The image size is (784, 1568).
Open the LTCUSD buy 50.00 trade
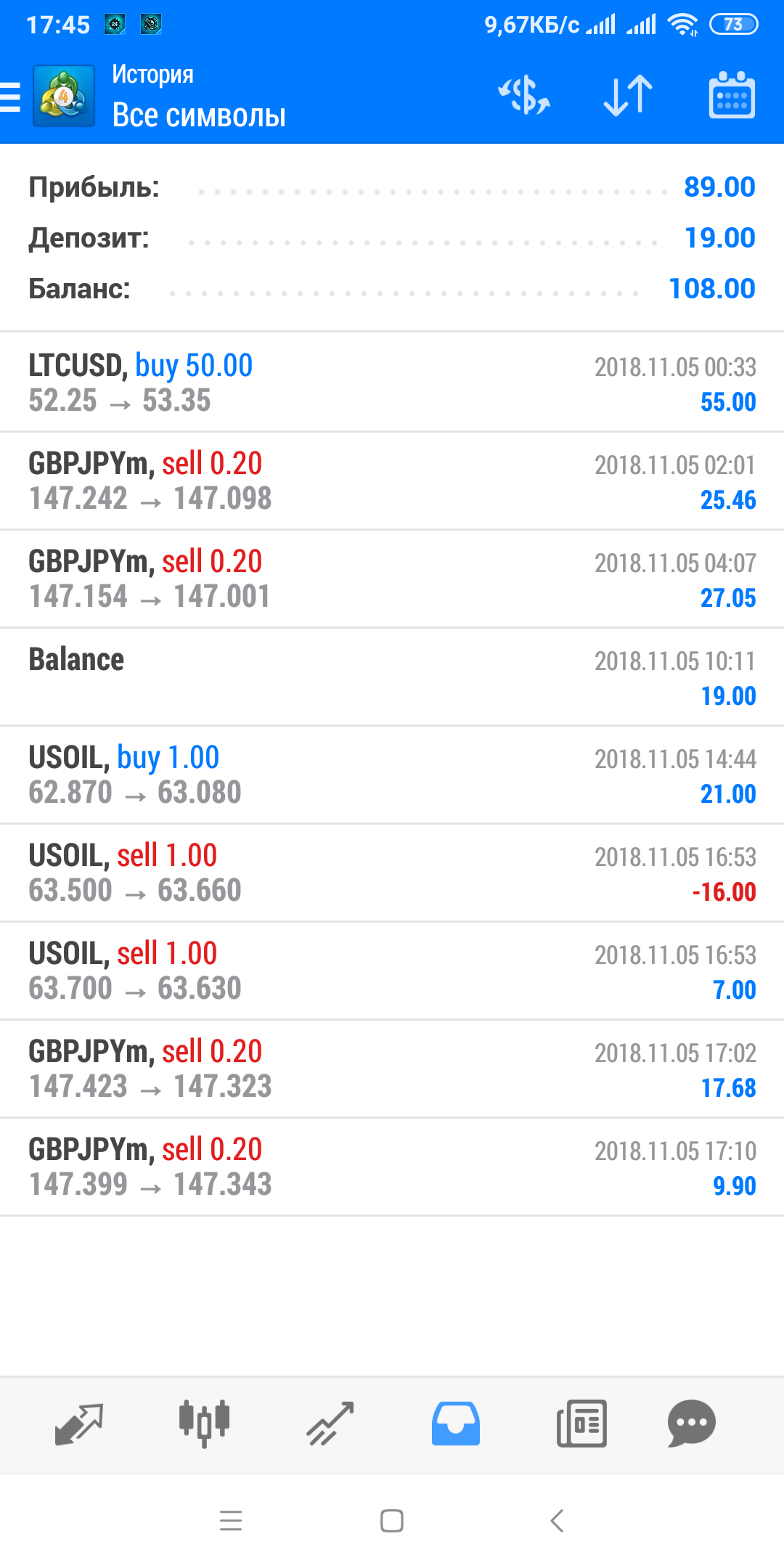pyautogui.click(x=392, y=382)
